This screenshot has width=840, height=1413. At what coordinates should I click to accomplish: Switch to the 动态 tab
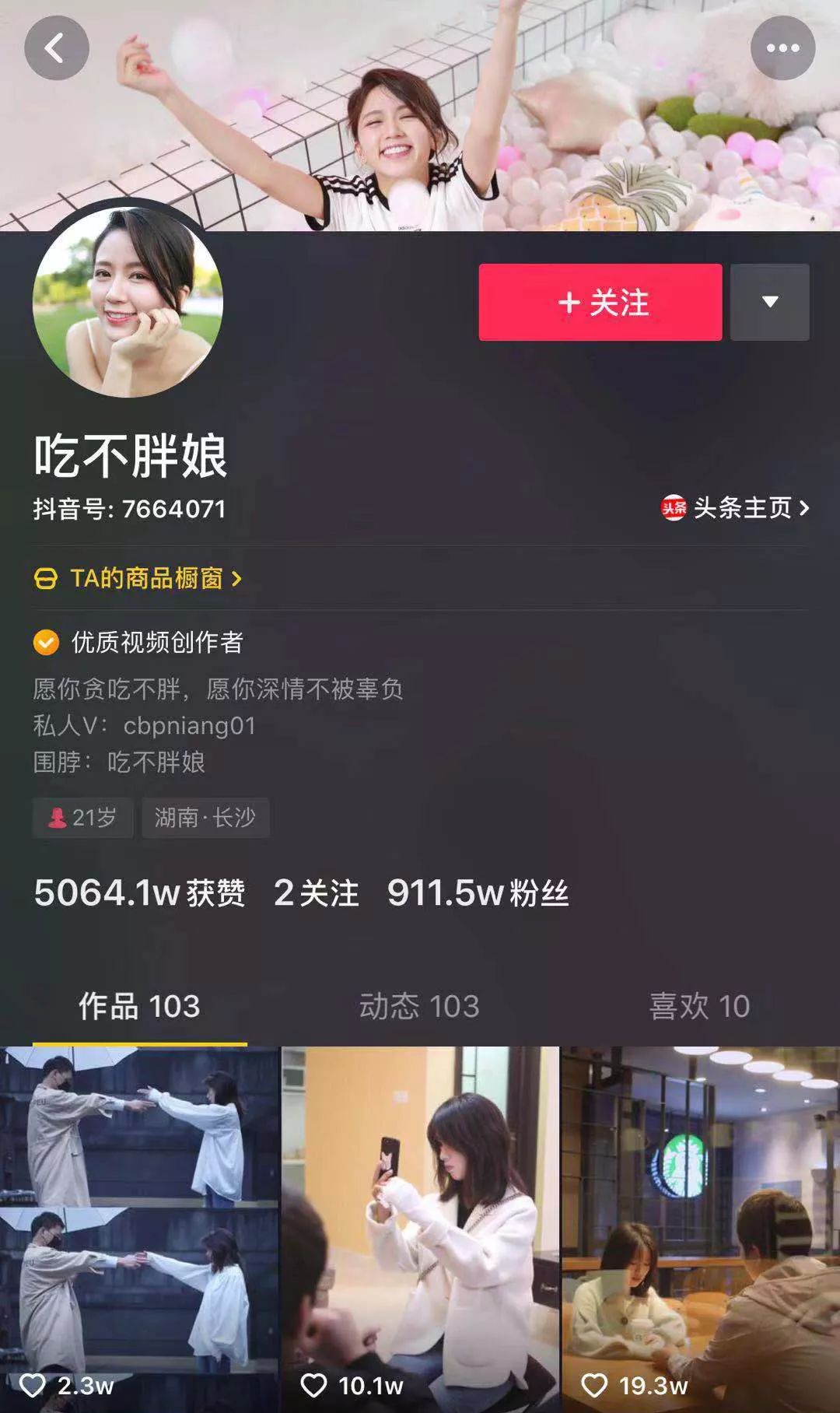point(419,1006)
